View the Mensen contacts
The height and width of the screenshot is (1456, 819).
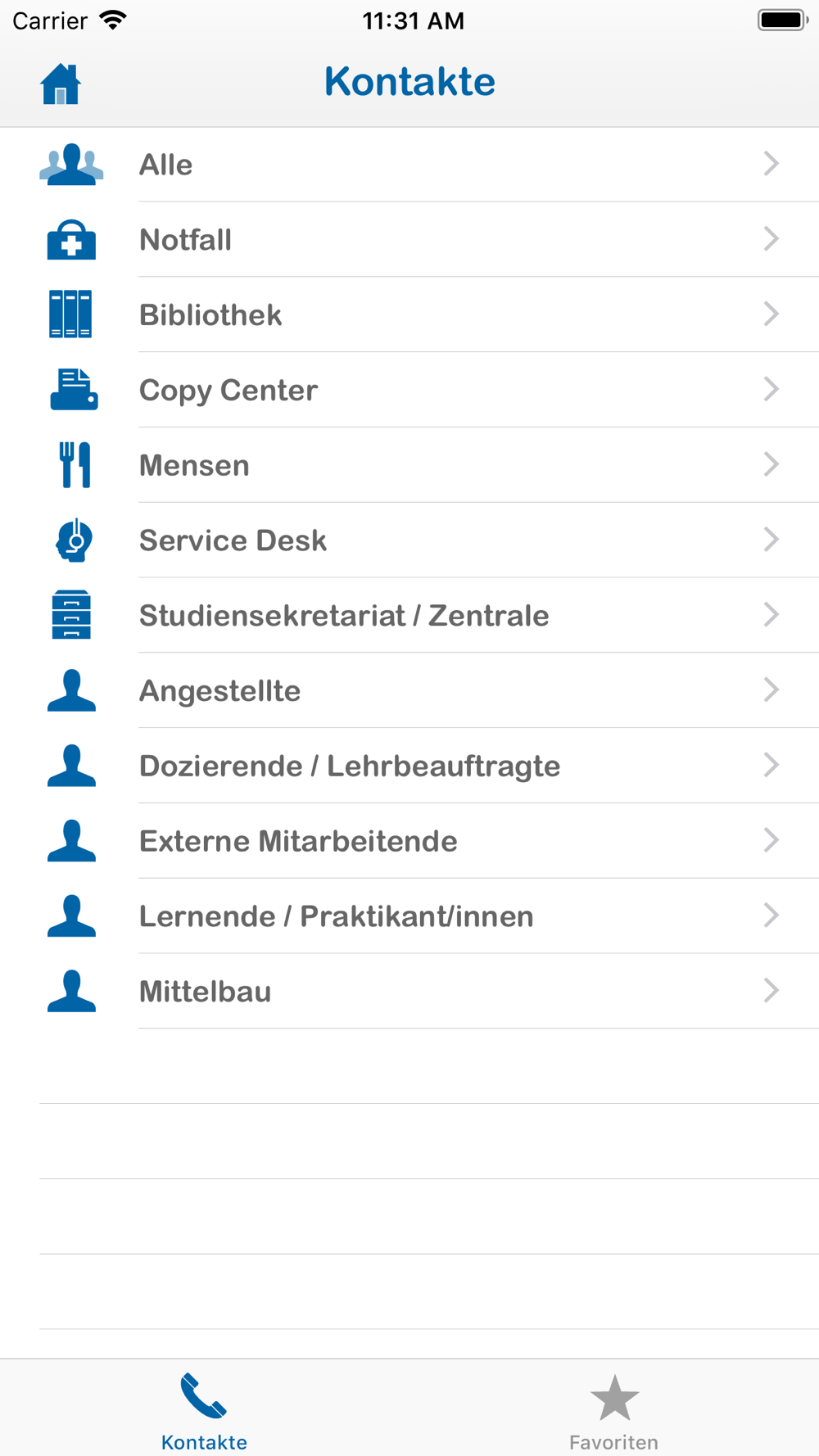409,465
